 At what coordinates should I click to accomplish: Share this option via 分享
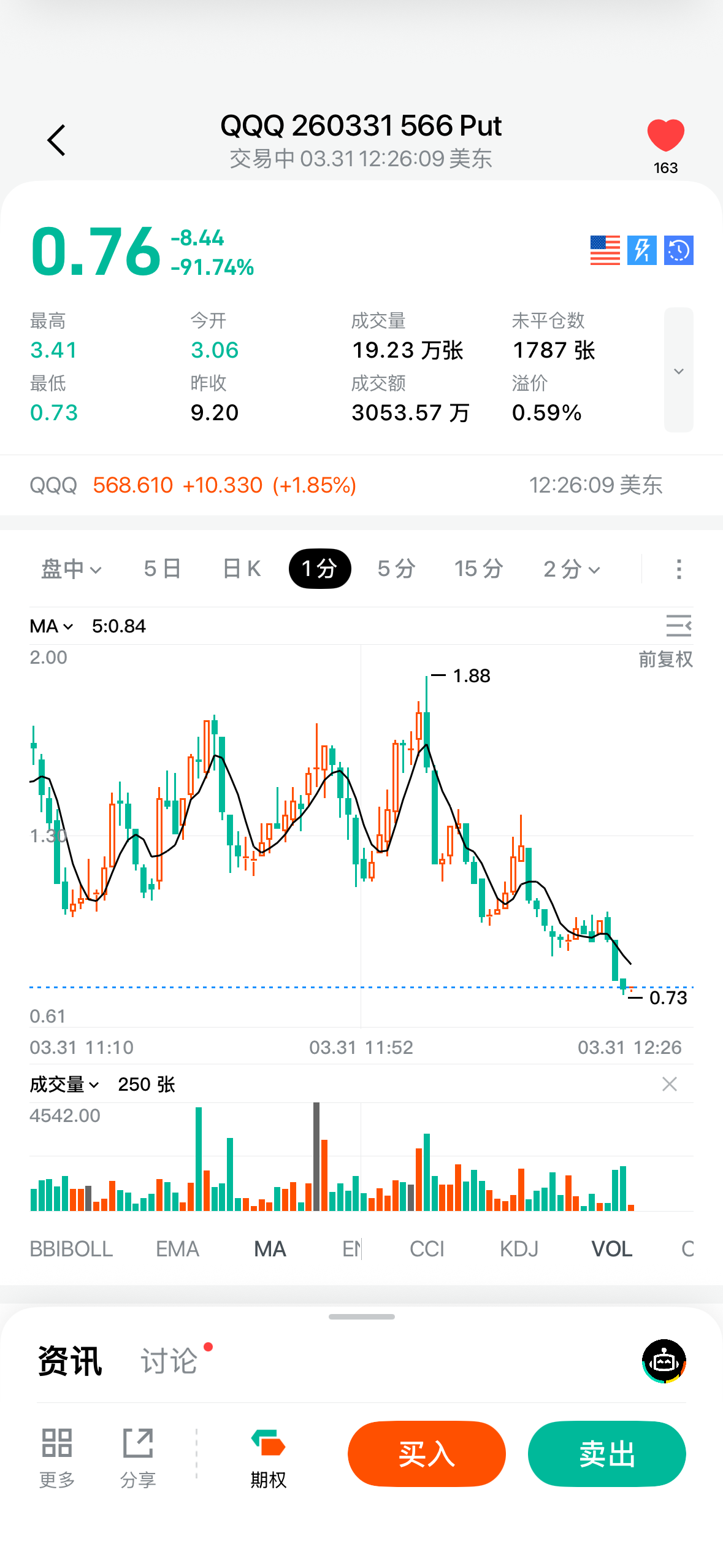[x=138, y=1458]
